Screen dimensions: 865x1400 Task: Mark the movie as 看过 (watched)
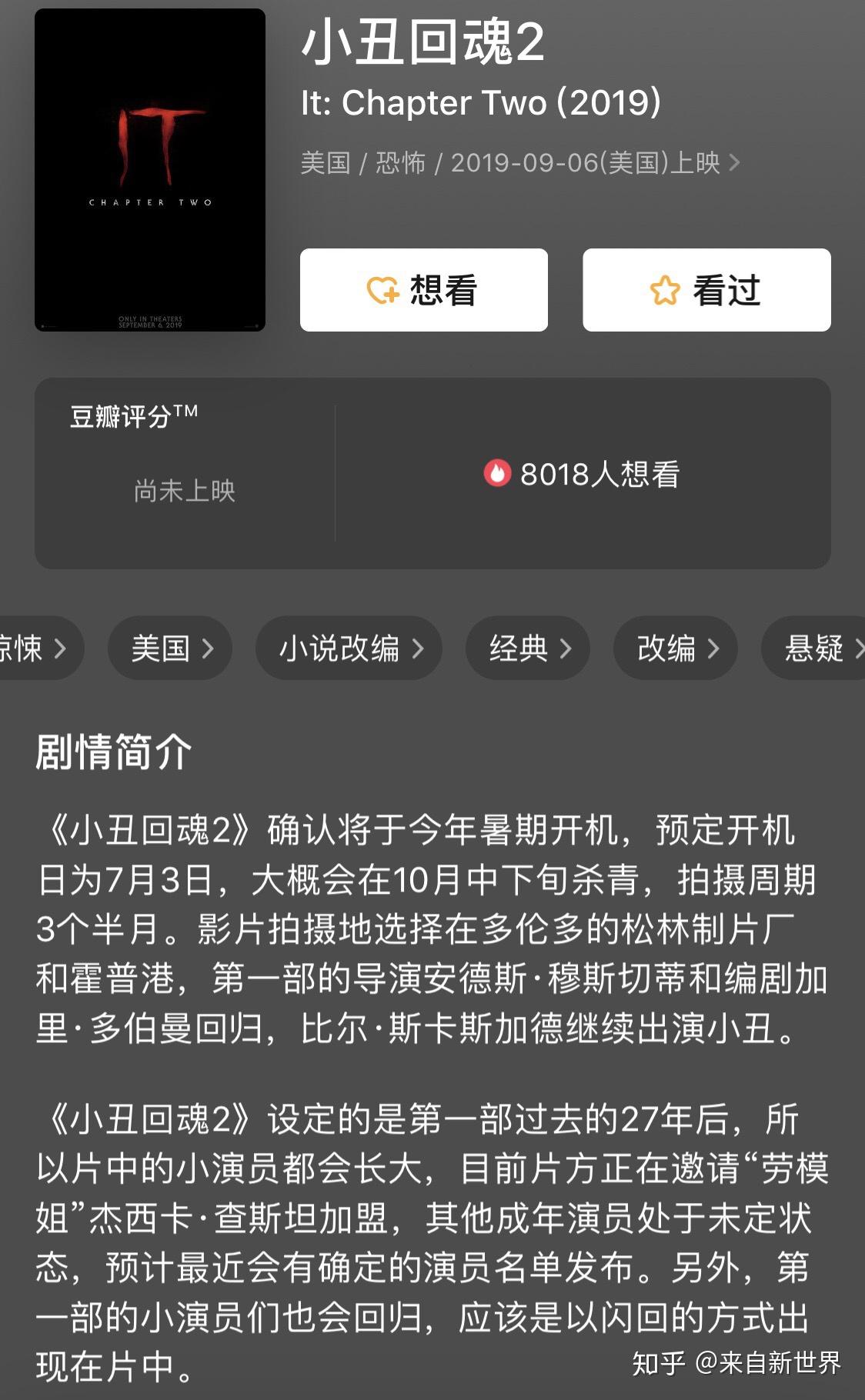(x=706, y=290)
